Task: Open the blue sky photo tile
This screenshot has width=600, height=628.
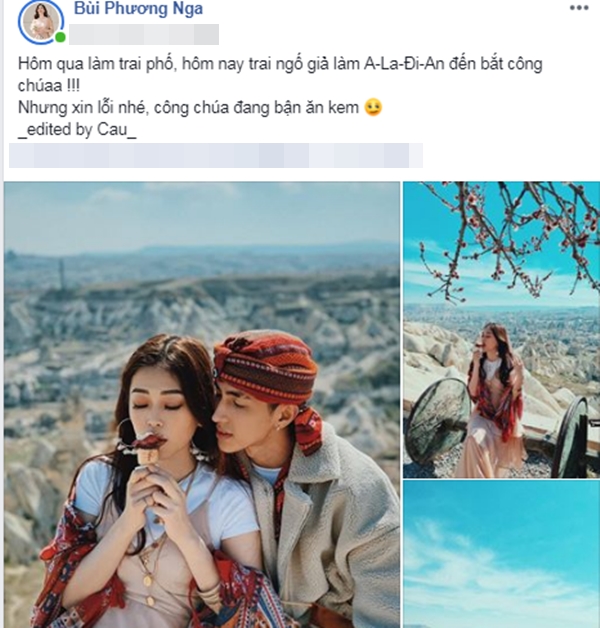Action: 500,555
